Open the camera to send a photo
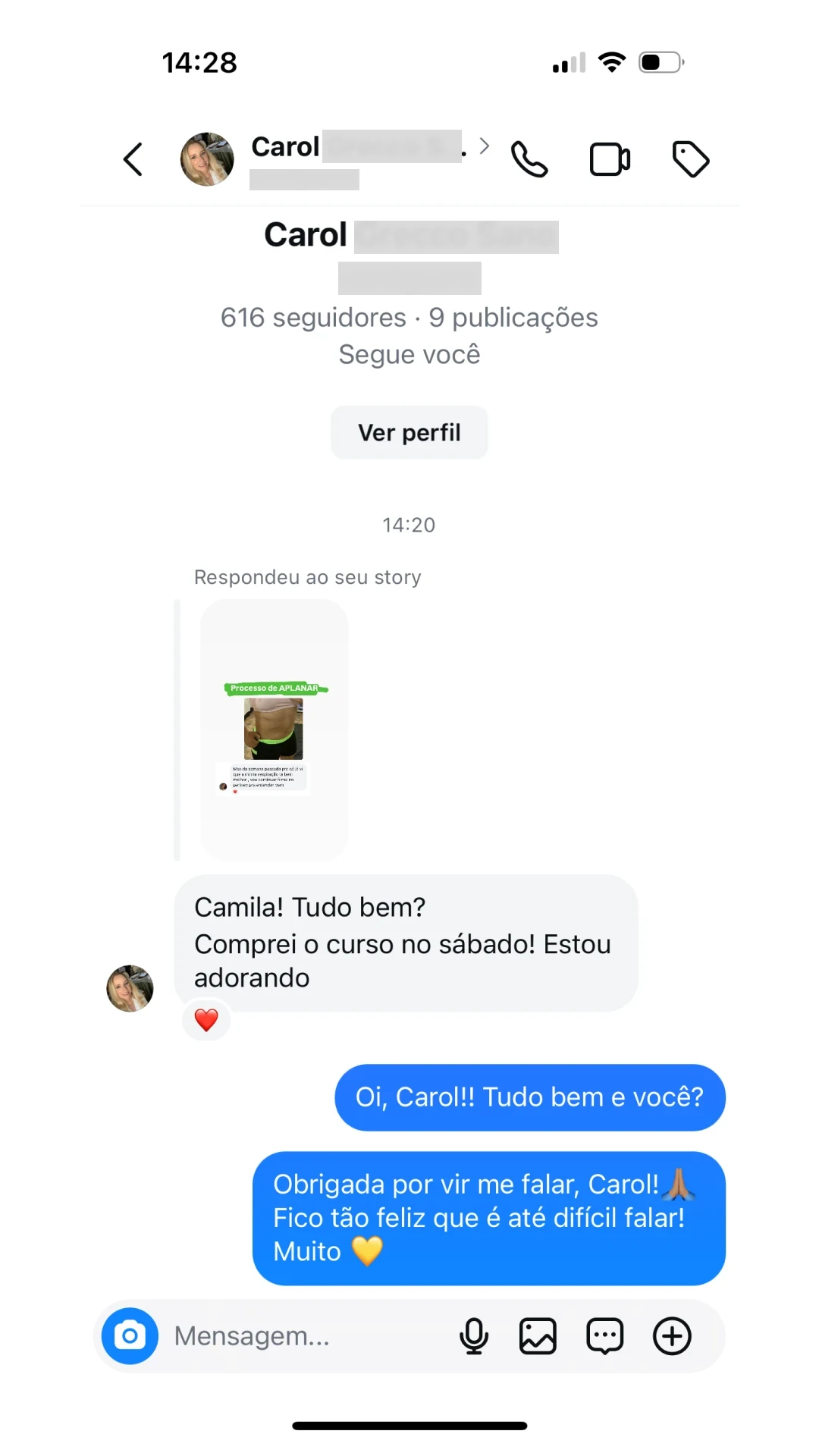The height and width of the screenshot is (1456, 819). coord(130,1336)
